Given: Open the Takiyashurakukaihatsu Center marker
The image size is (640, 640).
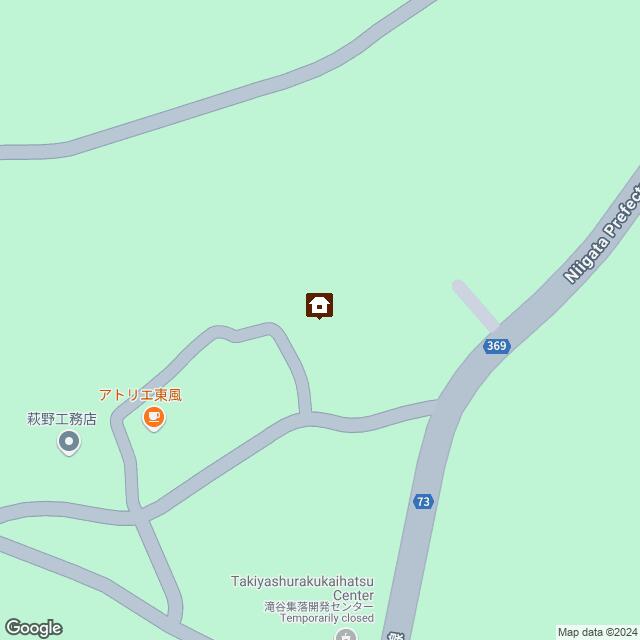Looking at the screenshot, I should [346, 634].
